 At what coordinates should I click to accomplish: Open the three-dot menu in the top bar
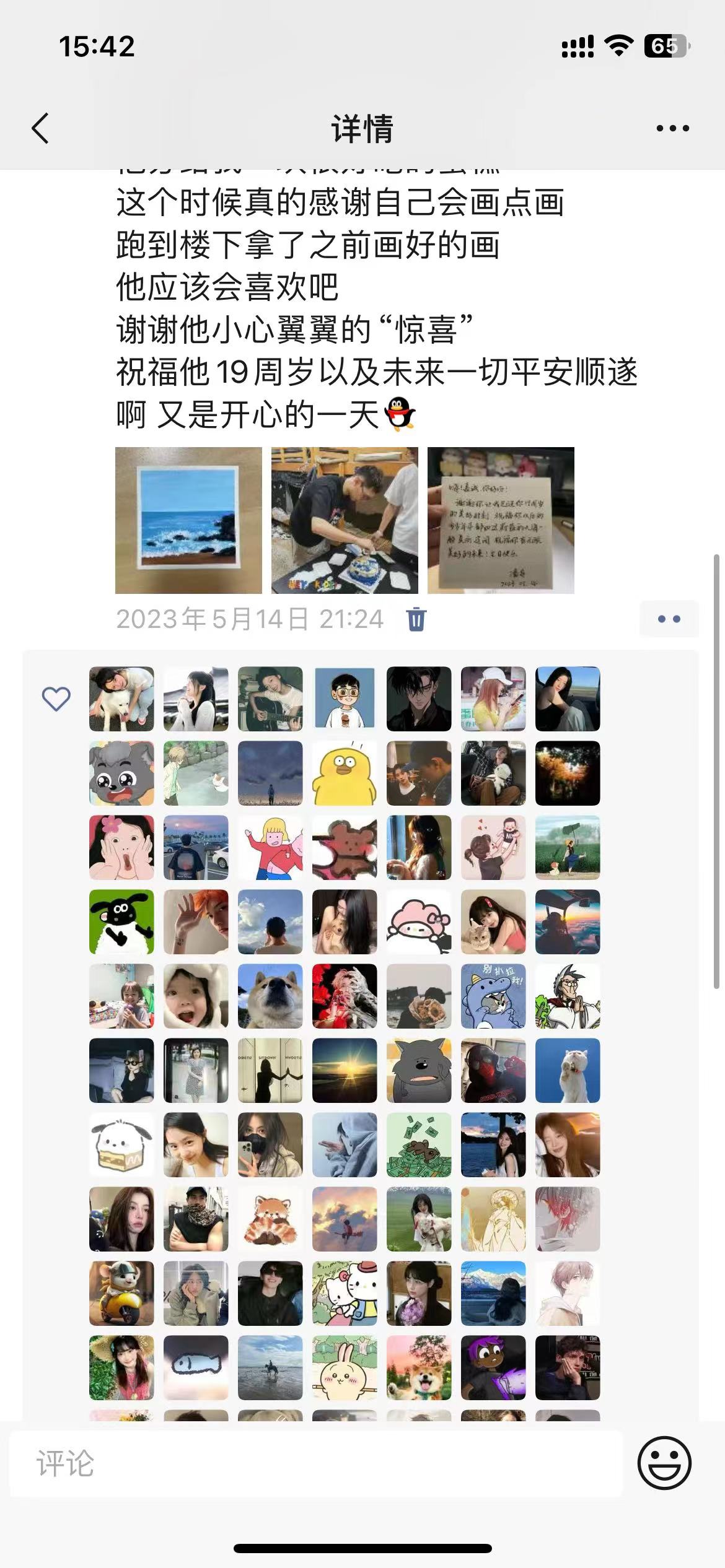coord(672,129)
